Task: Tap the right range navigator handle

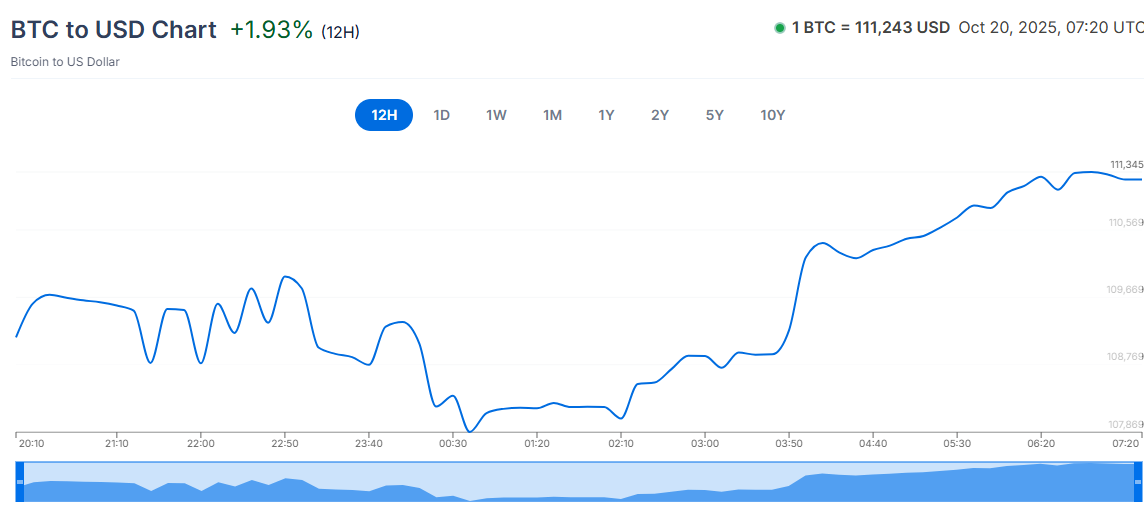Action: tap(1138, 482)
